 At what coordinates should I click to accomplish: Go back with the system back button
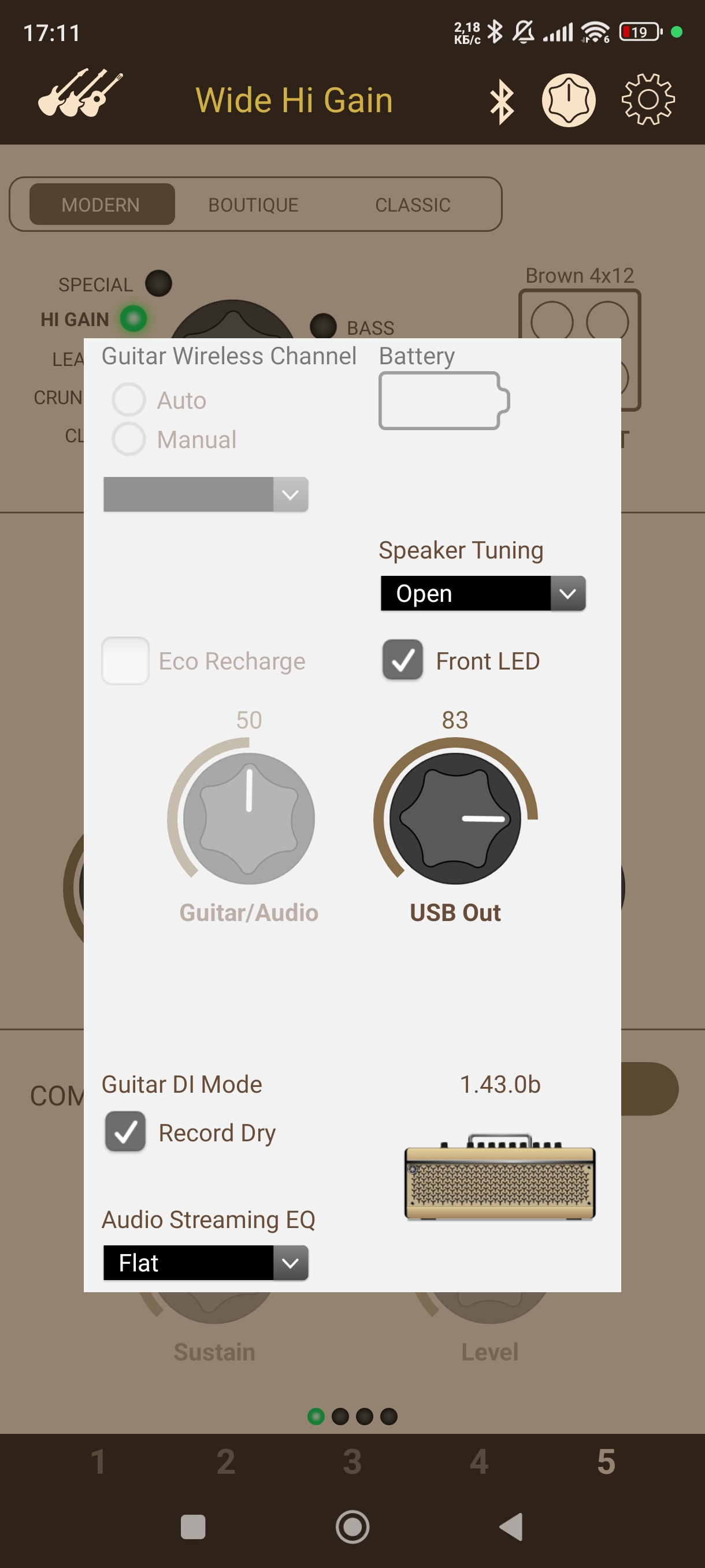[x=511, y=1526]
